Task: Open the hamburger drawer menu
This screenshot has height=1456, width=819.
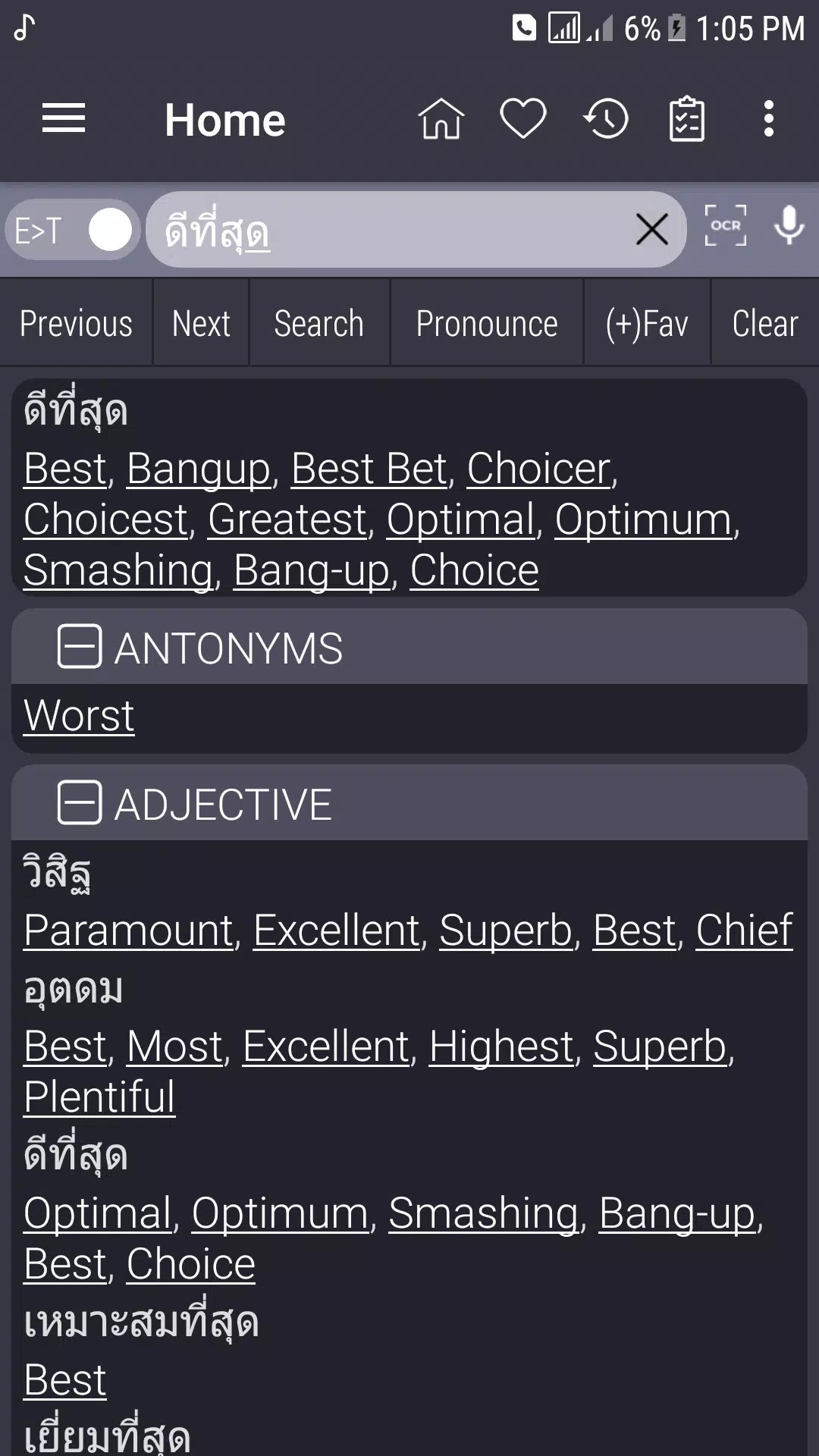Action: tap(64, 119)
